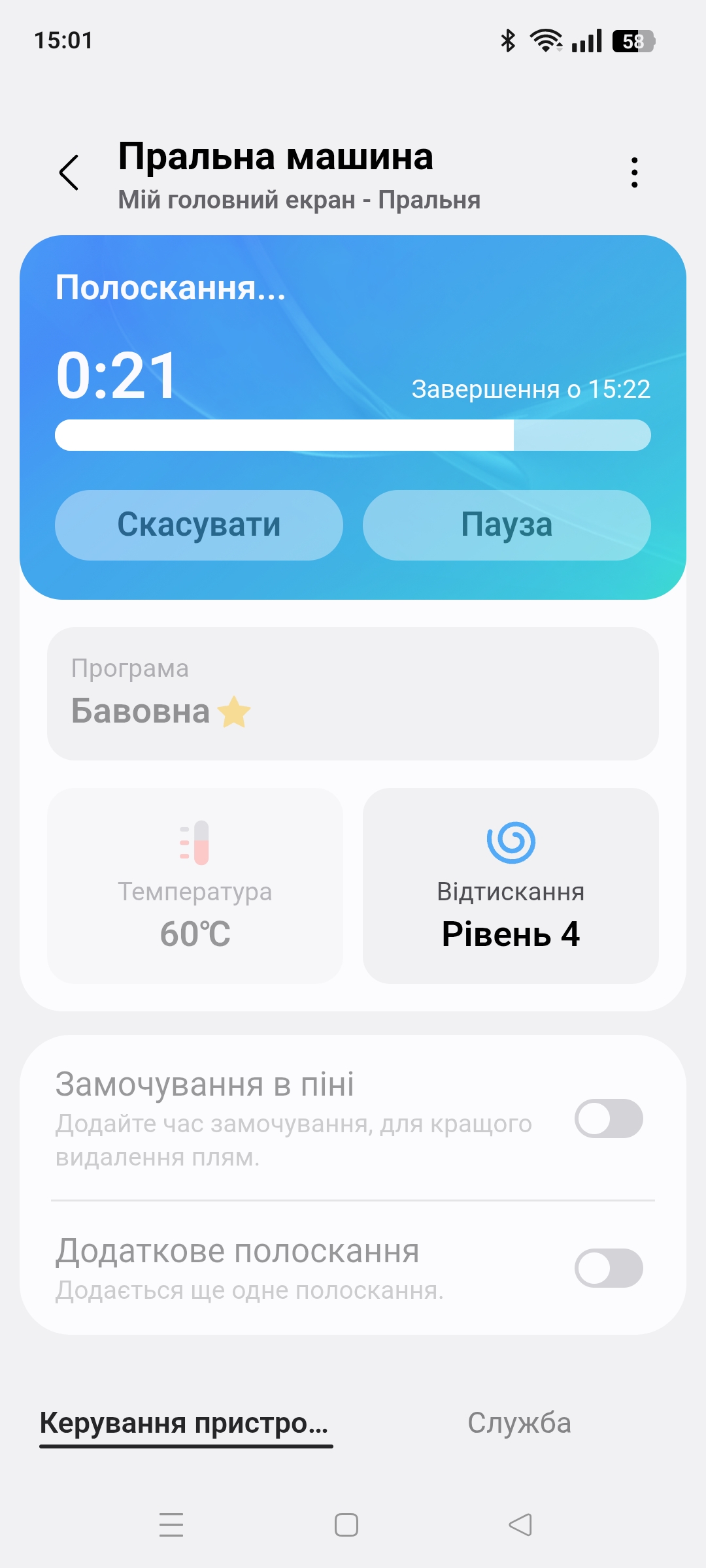The width and height of the screenshot is (706, 1568).
Task: Cancel the wash with Скасувати
Action: pos(199,525)
